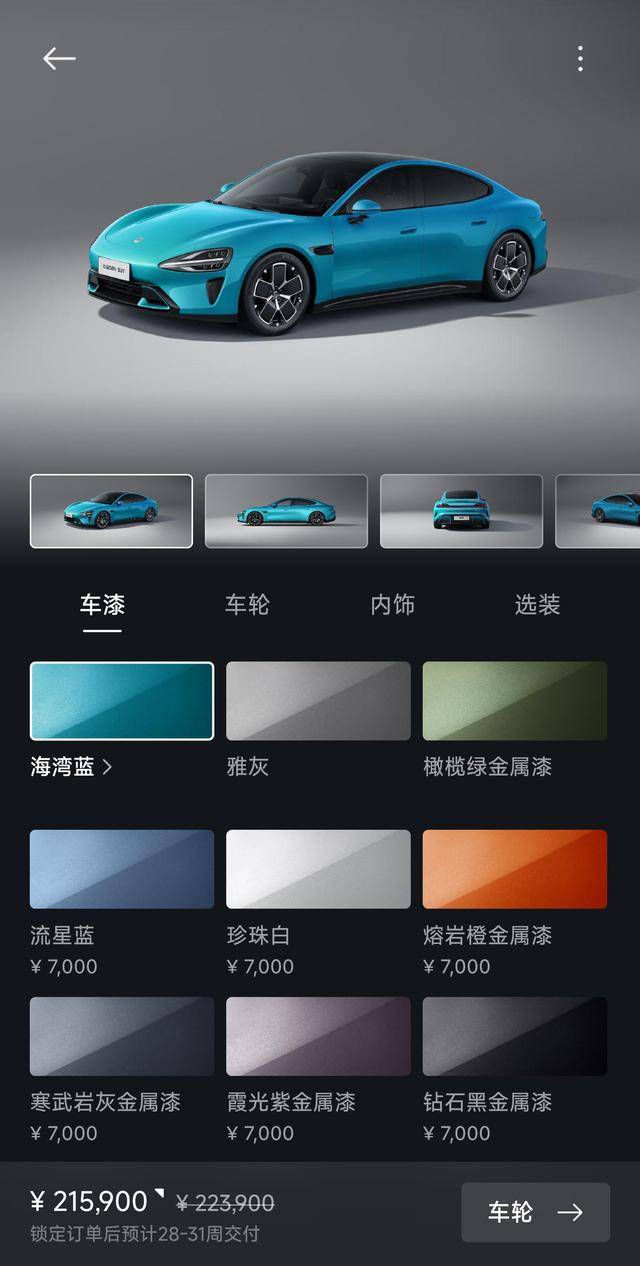
Task: Select the 橄榄绿金属漆 paint color
Action: [514, 701]
